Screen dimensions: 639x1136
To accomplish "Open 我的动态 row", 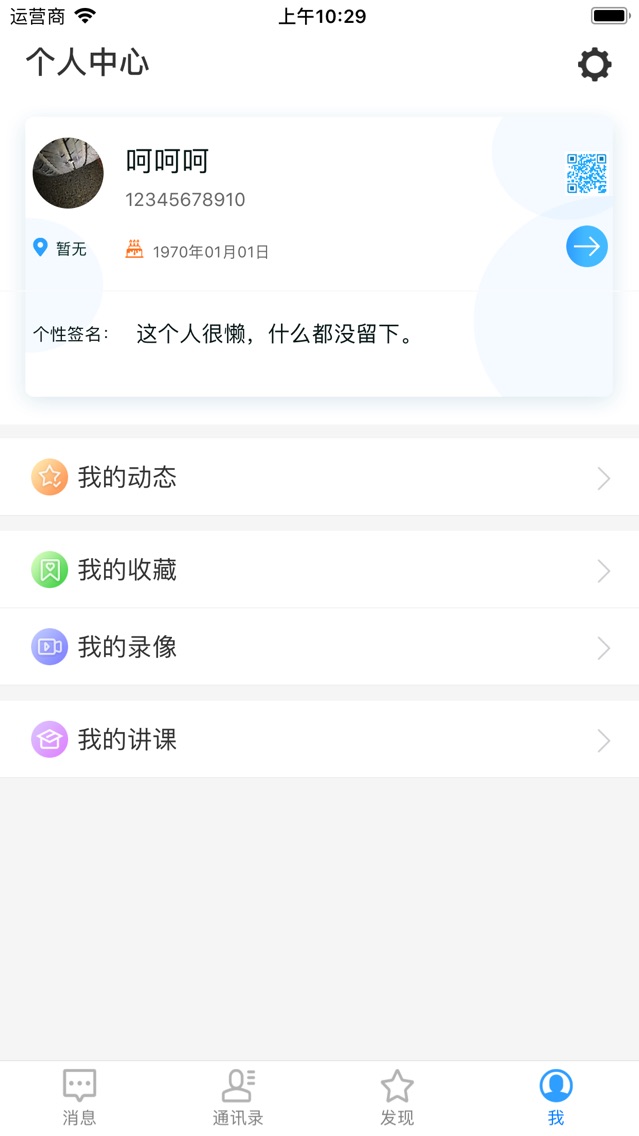I will tap(319, 478).
